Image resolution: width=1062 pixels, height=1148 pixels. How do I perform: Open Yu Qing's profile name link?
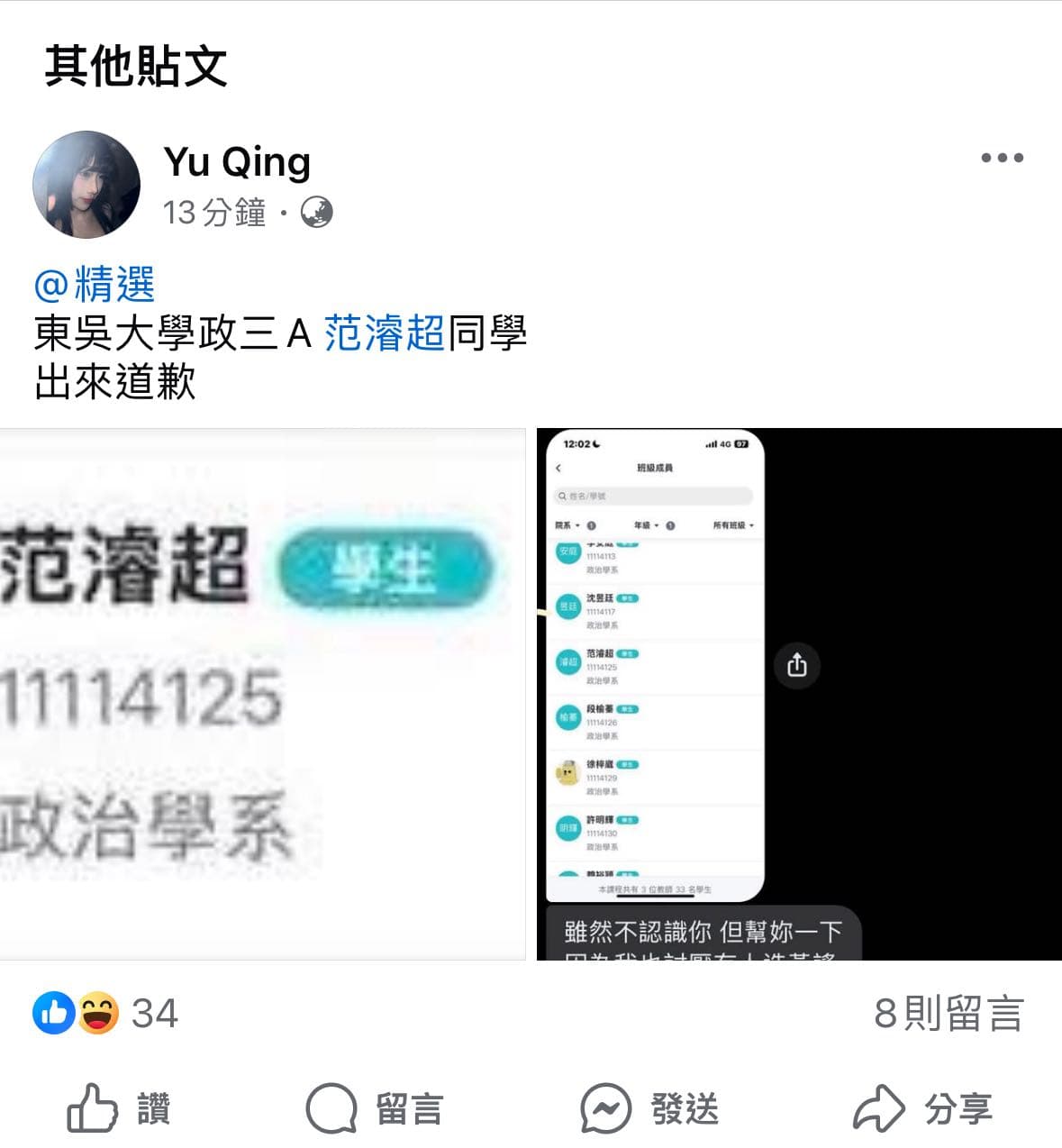click(x=237, y=162)
